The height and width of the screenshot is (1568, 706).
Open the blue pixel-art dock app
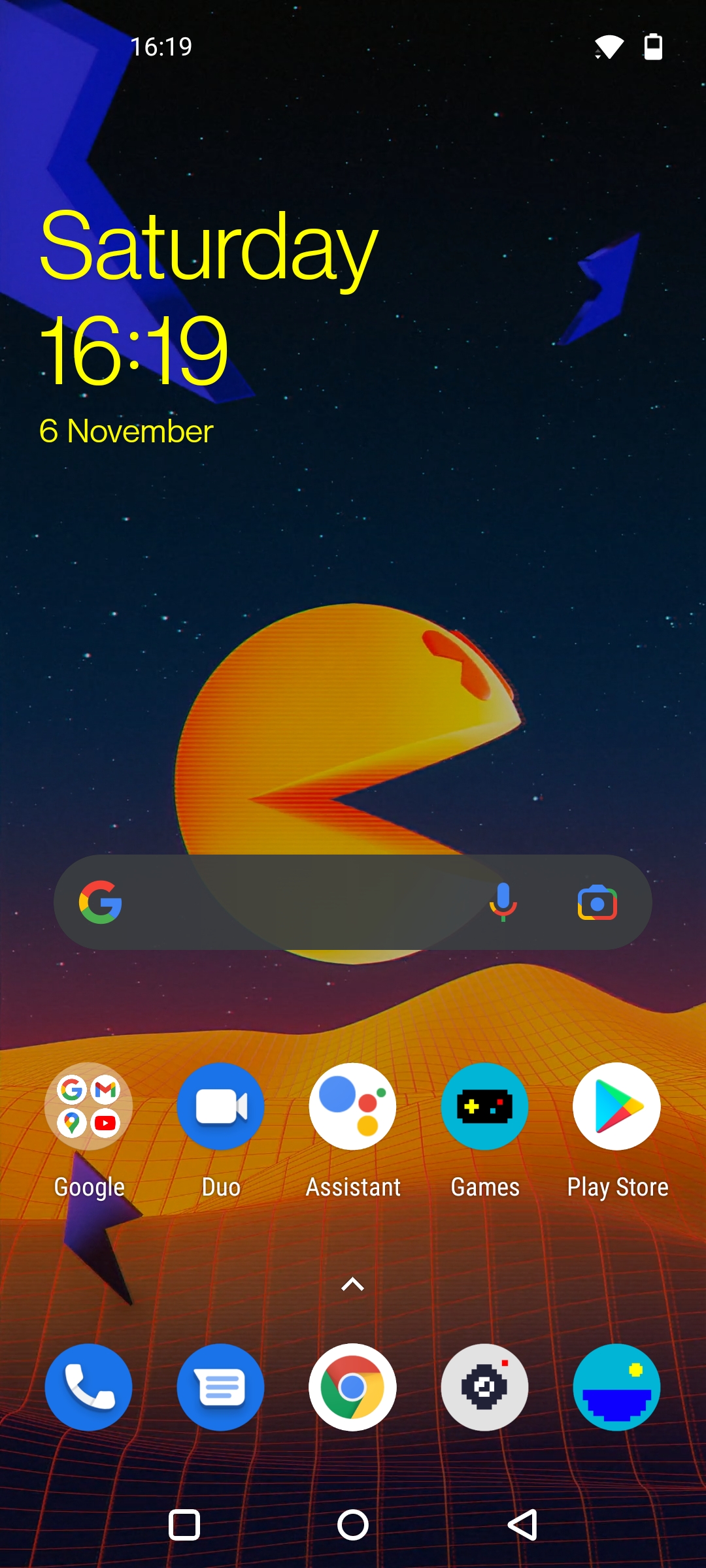617,1387
